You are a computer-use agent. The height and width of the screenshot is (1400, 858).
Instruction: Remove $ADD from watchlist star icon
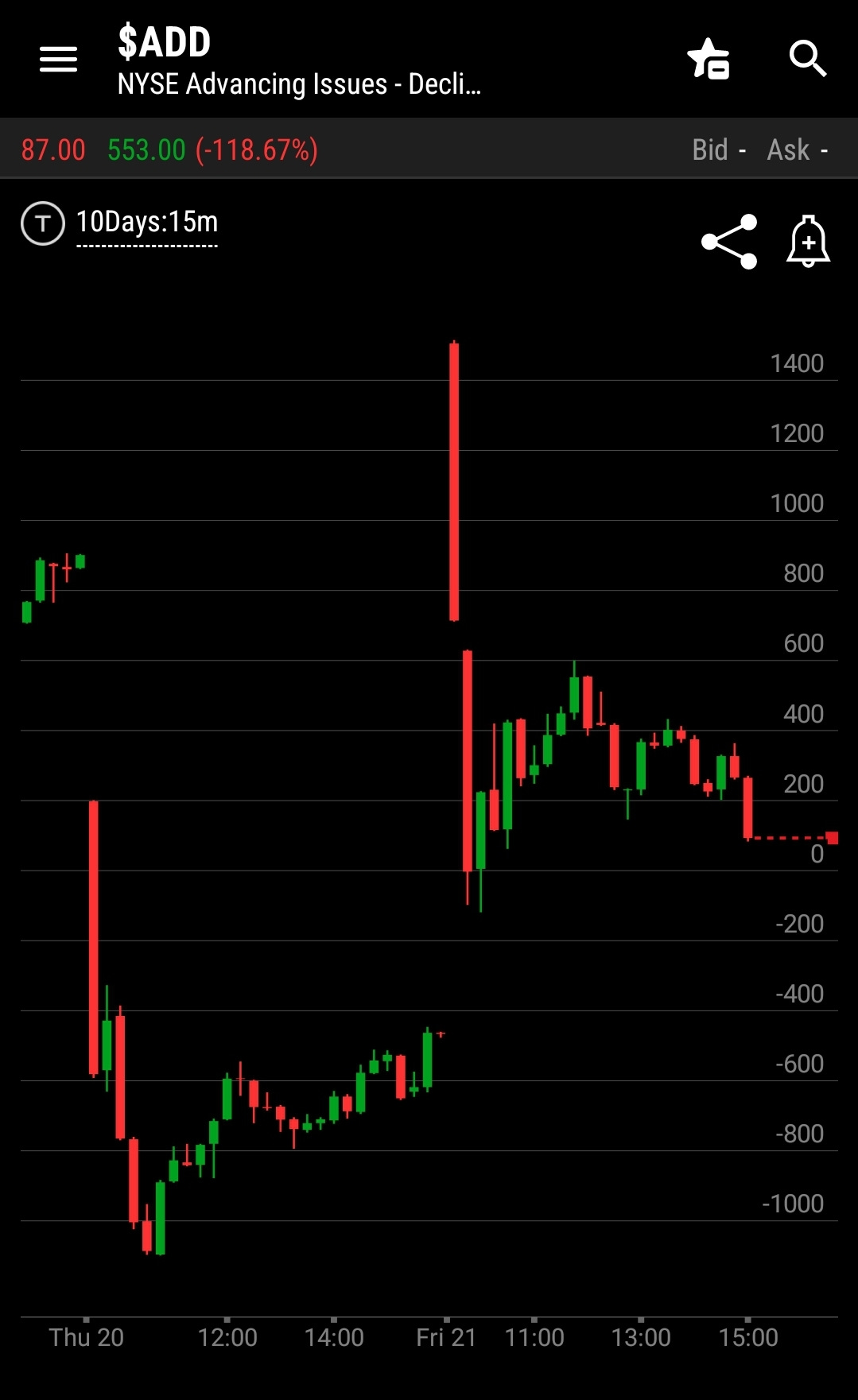point(709,59)
